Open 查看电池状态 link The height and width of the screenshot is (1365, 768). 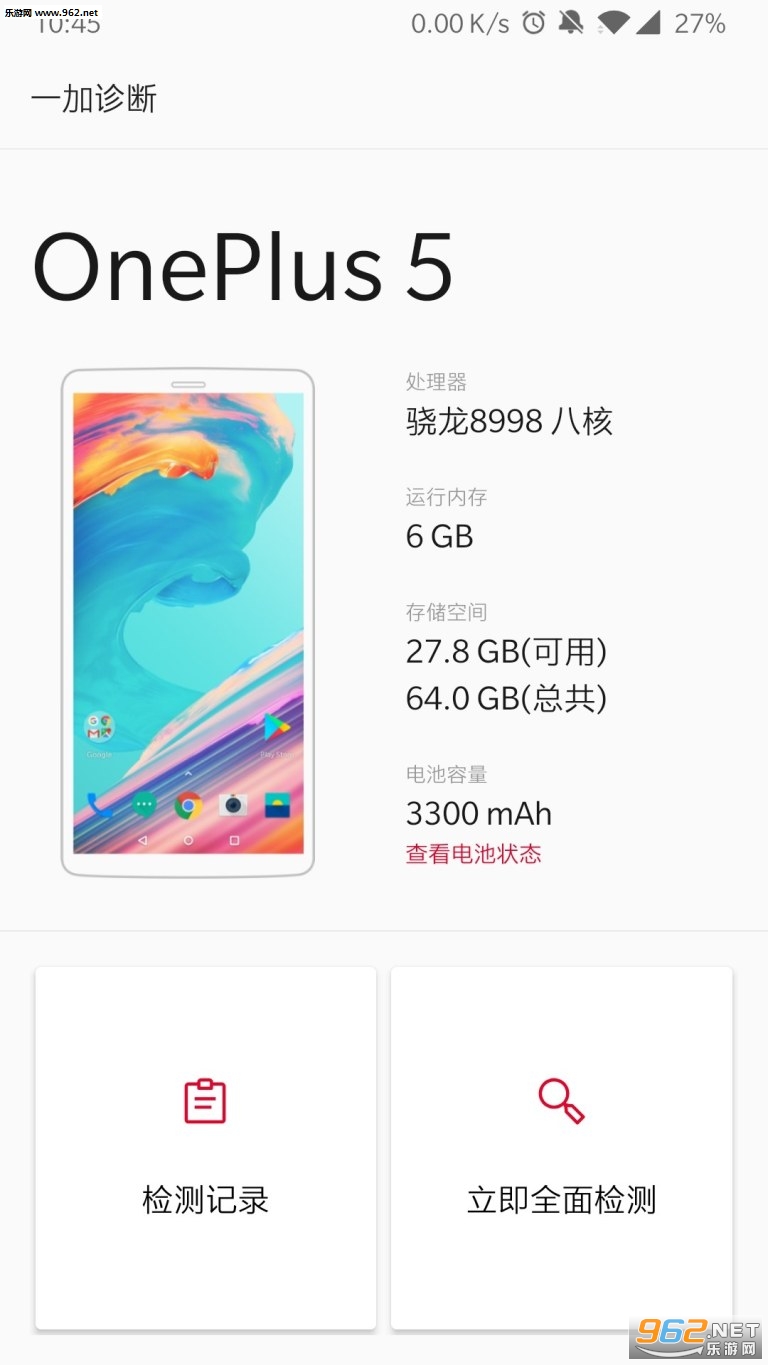pos(473,854)
